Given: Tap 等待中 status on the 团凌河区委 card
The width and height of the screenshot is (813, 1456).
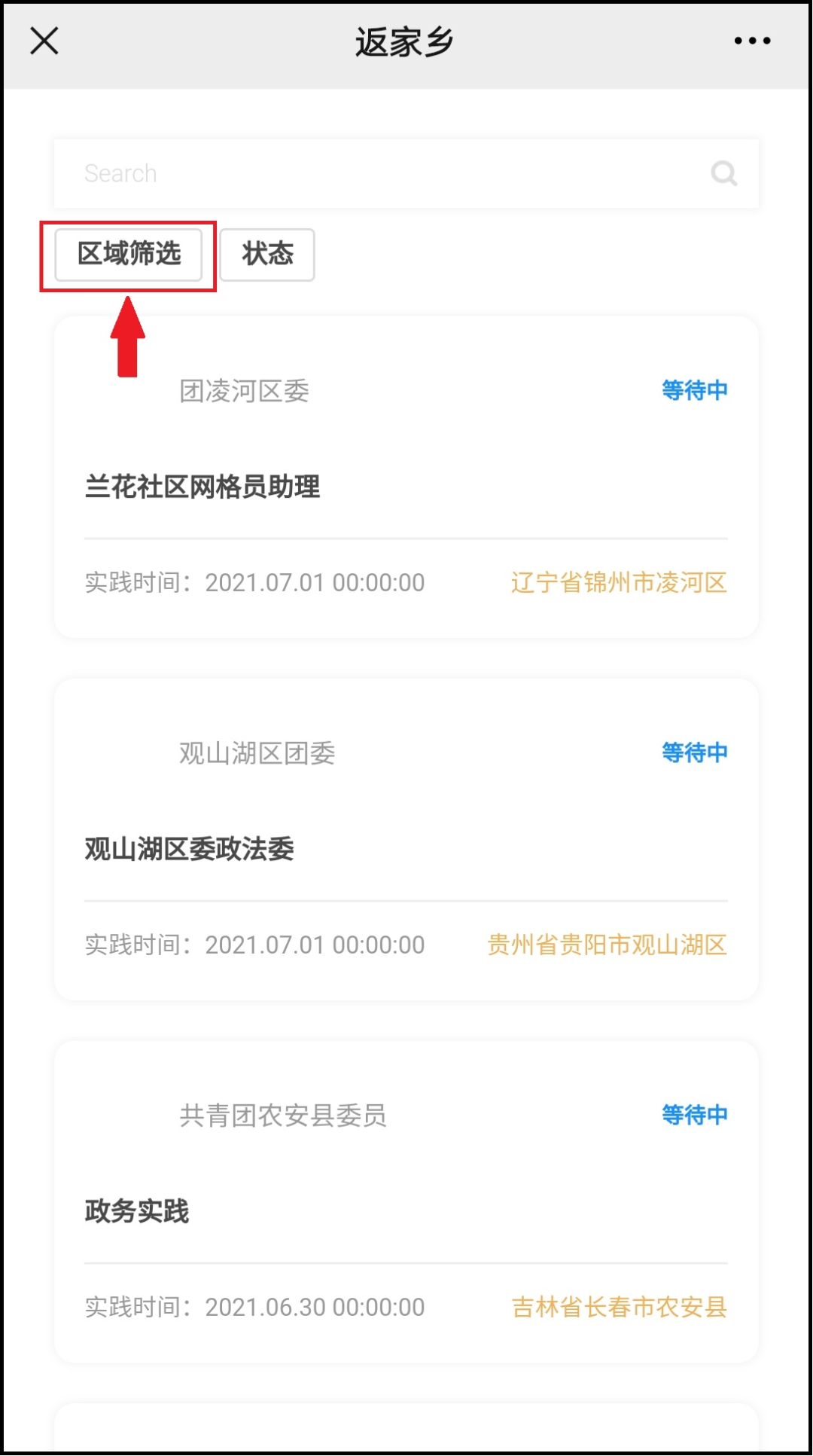Looking at the screenshot, I should 694,389.
